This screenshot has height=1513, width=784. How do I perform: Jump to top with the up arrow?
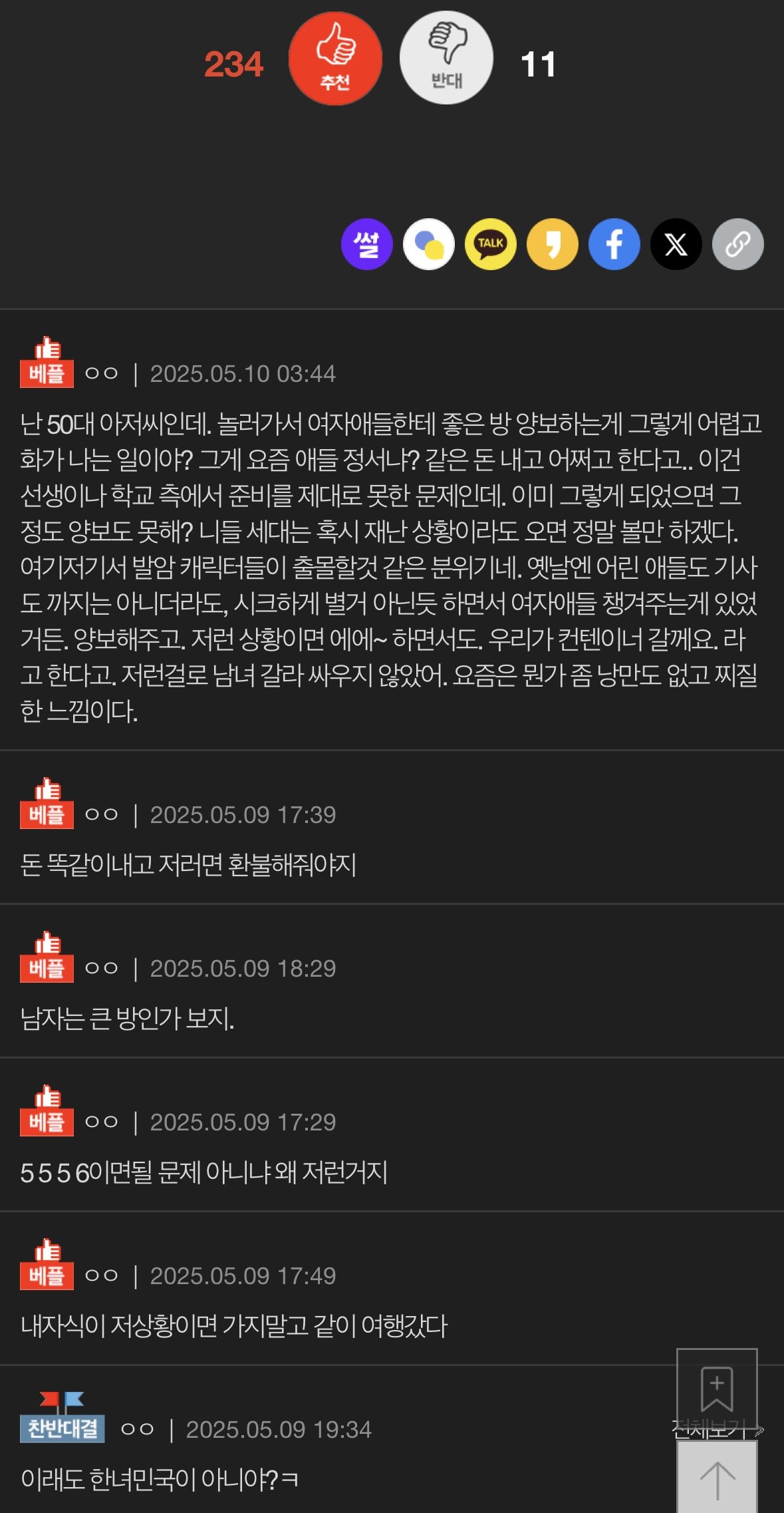click(717, 1480)
